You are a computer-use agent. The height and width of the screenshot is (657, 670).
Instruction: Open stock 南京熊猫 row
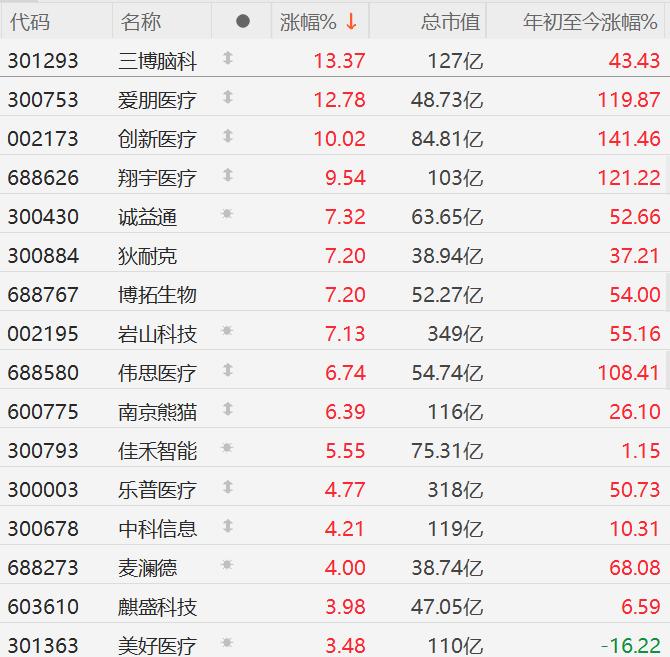pyautogui.click(x=157, y=411)
